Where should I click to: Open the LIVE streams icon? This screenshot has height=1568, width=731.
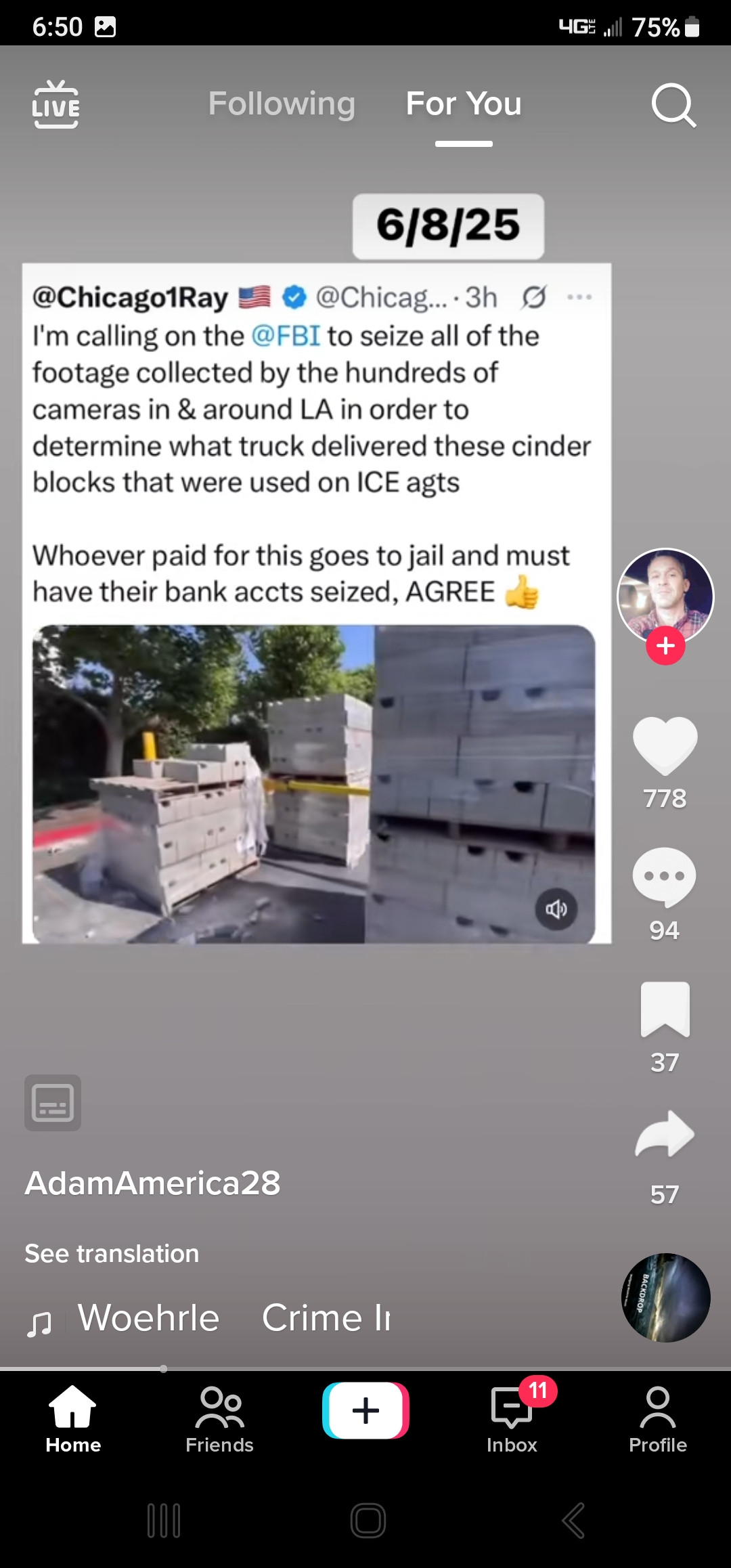[x=56, y=104]
